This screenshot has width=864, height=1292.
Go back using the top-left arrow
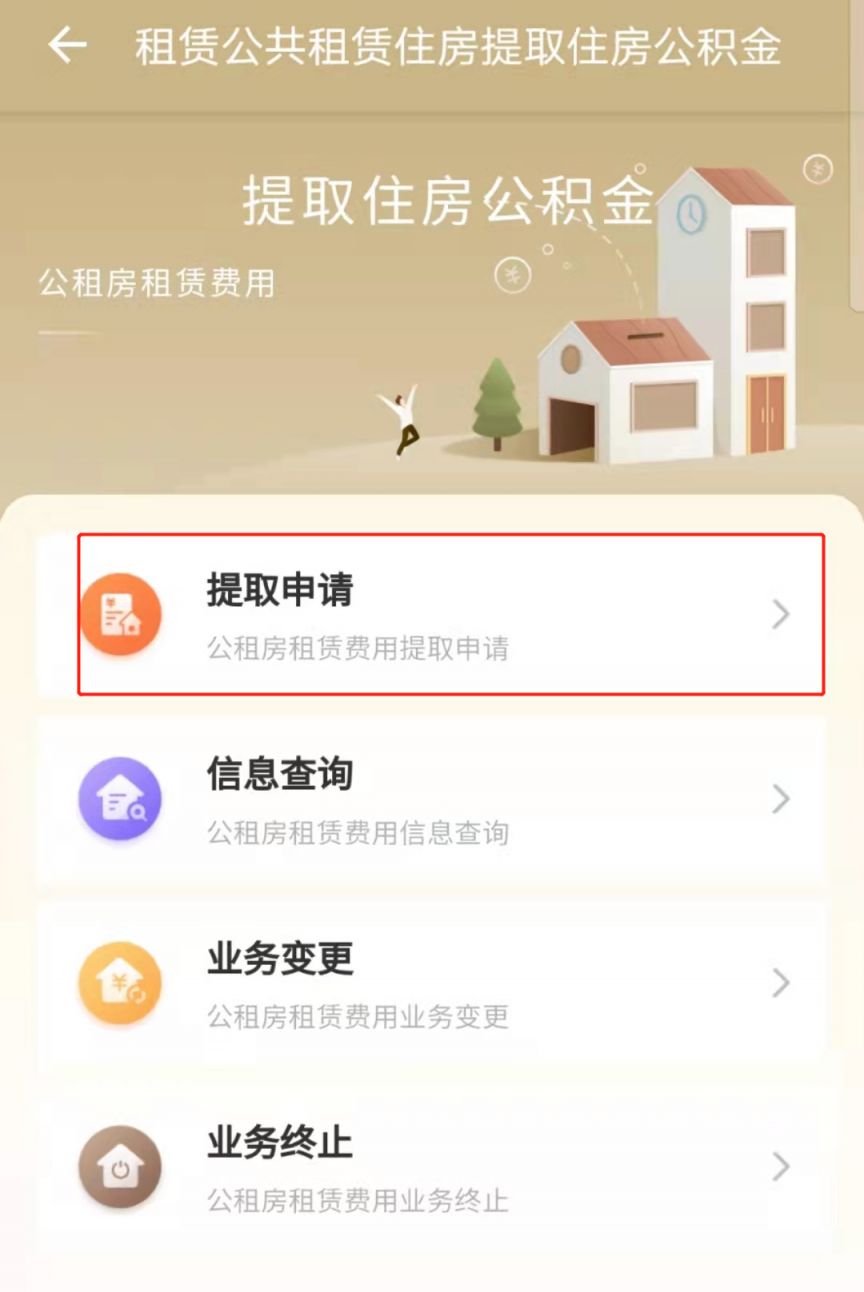67,46
